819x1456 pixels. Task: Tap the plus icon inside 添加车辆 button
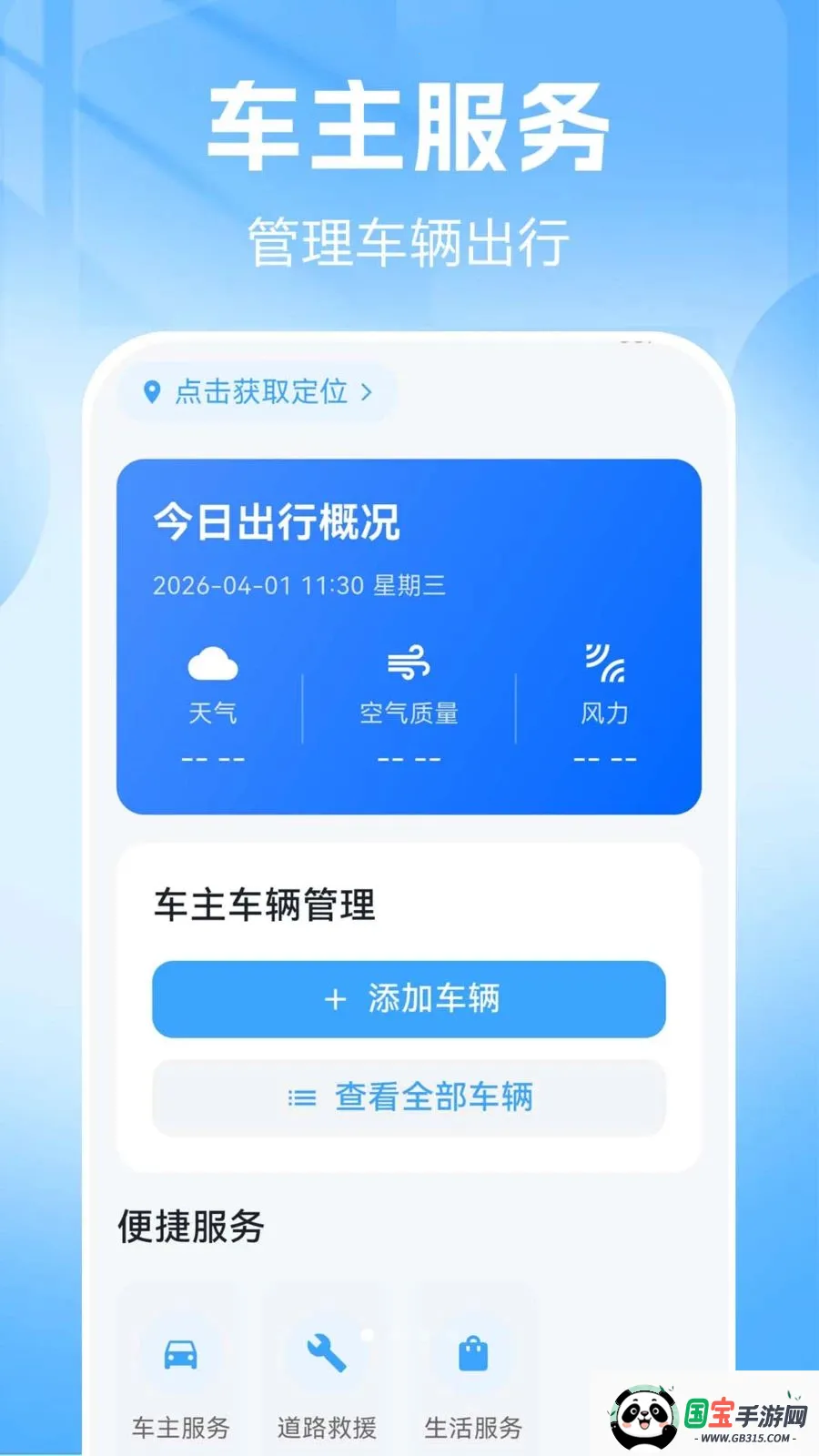tap(336, 999)
